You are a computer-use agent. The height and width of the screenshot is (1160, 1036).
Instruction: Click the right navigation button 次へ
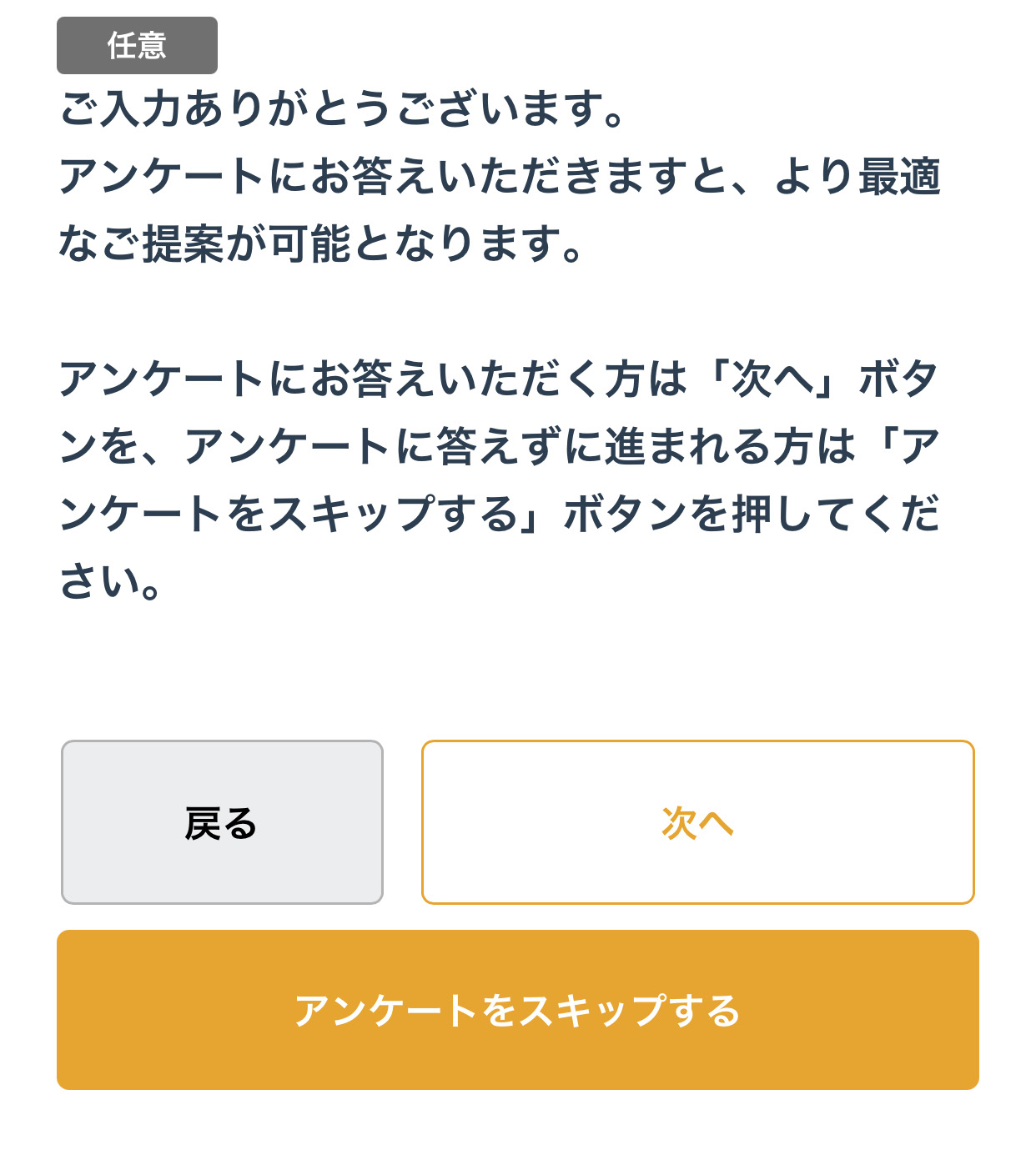(x=699, y=821)
